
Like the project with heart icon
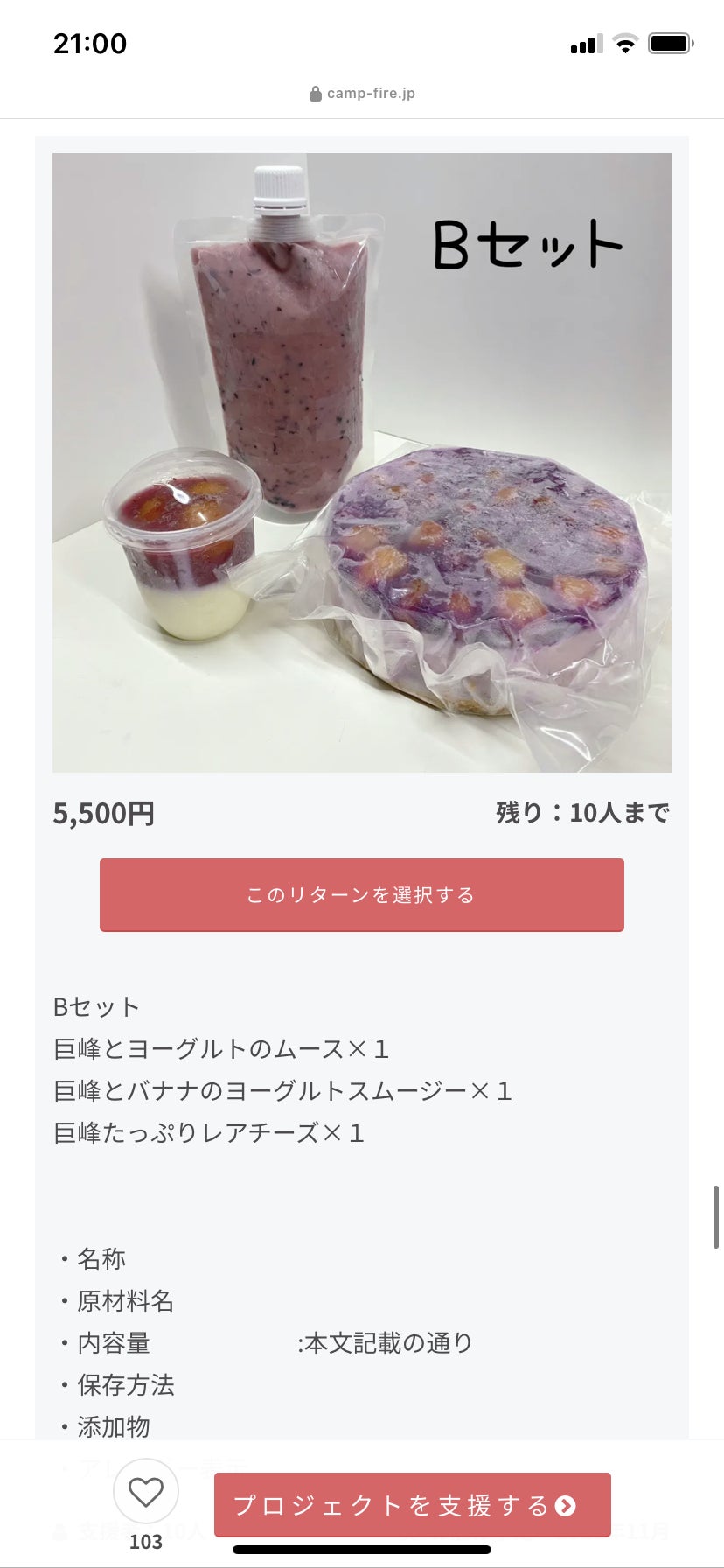(146, 1491)
